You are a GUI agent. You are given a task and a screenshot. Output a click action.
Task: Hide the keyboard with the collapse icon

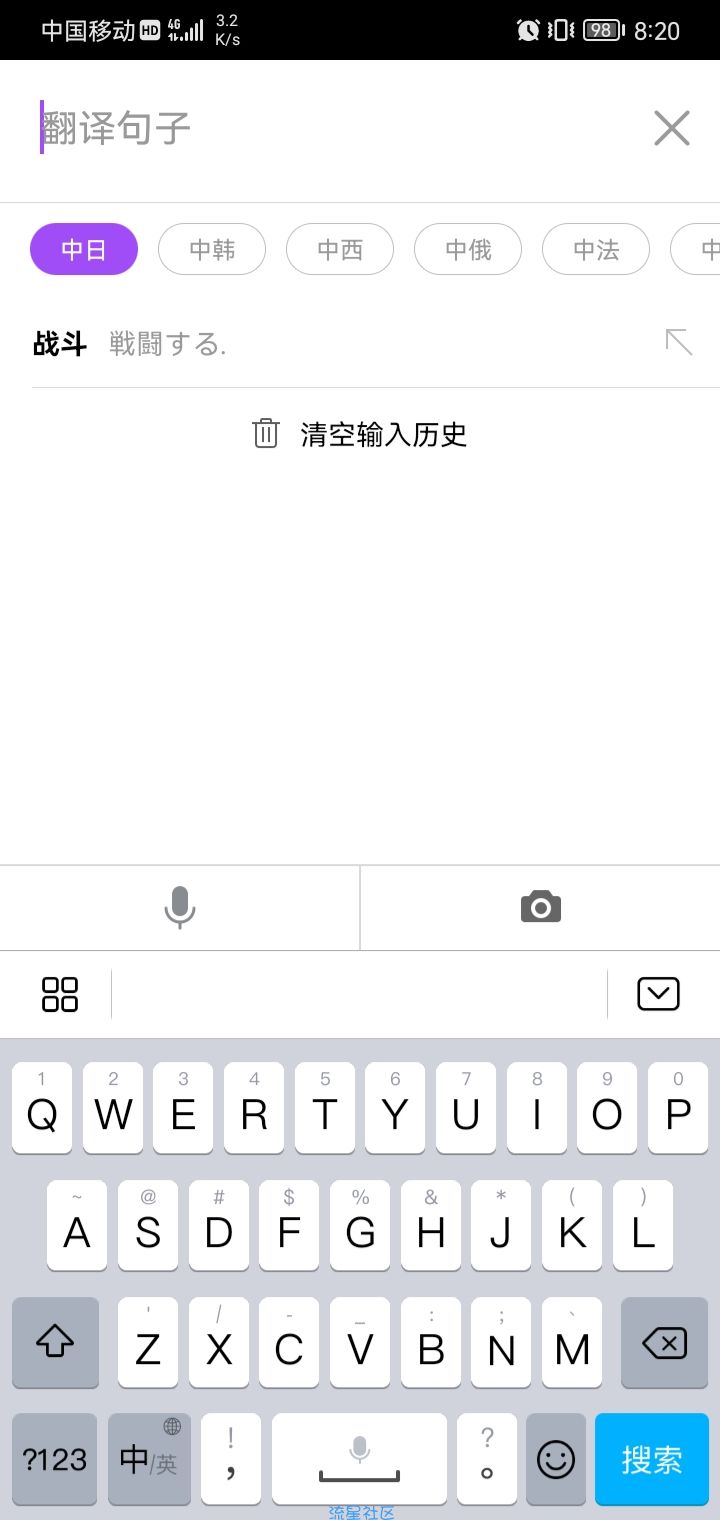point(658,994)
